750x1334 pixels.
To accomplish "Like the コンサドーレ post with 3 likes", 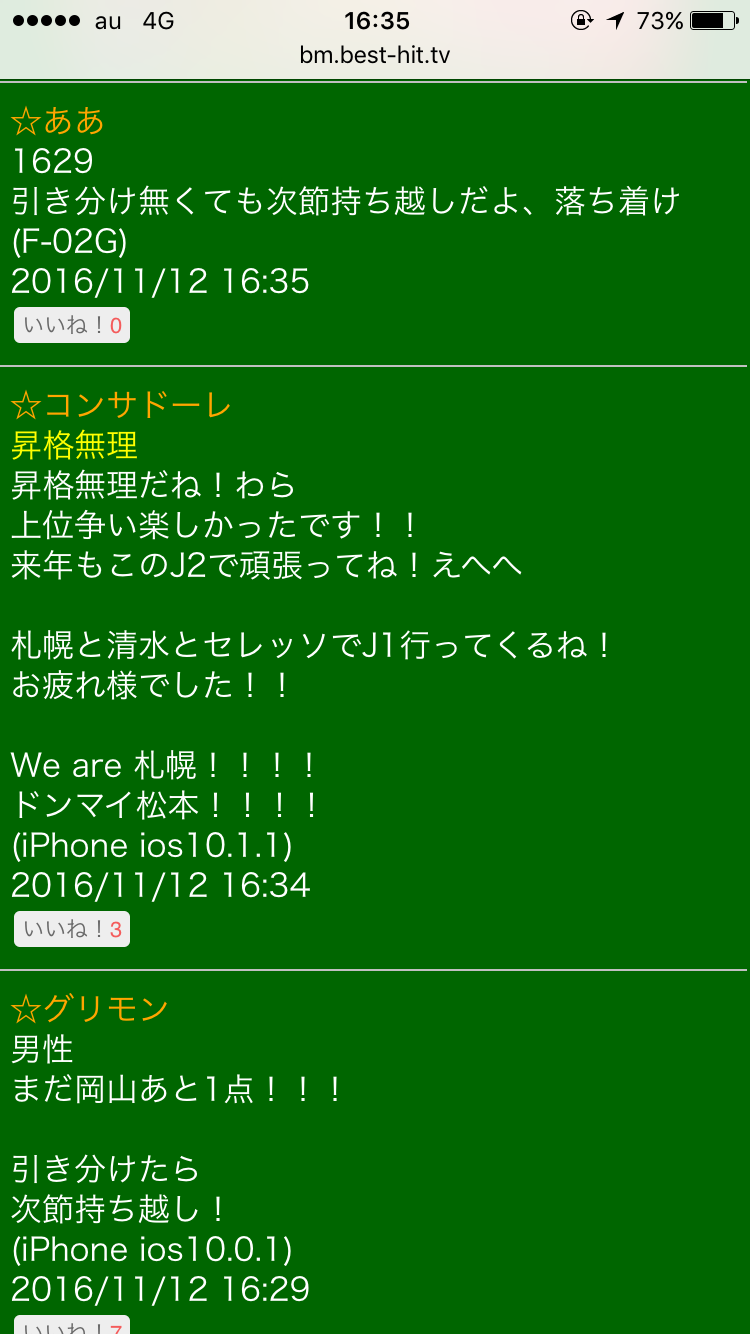I will tap(71, 929).
